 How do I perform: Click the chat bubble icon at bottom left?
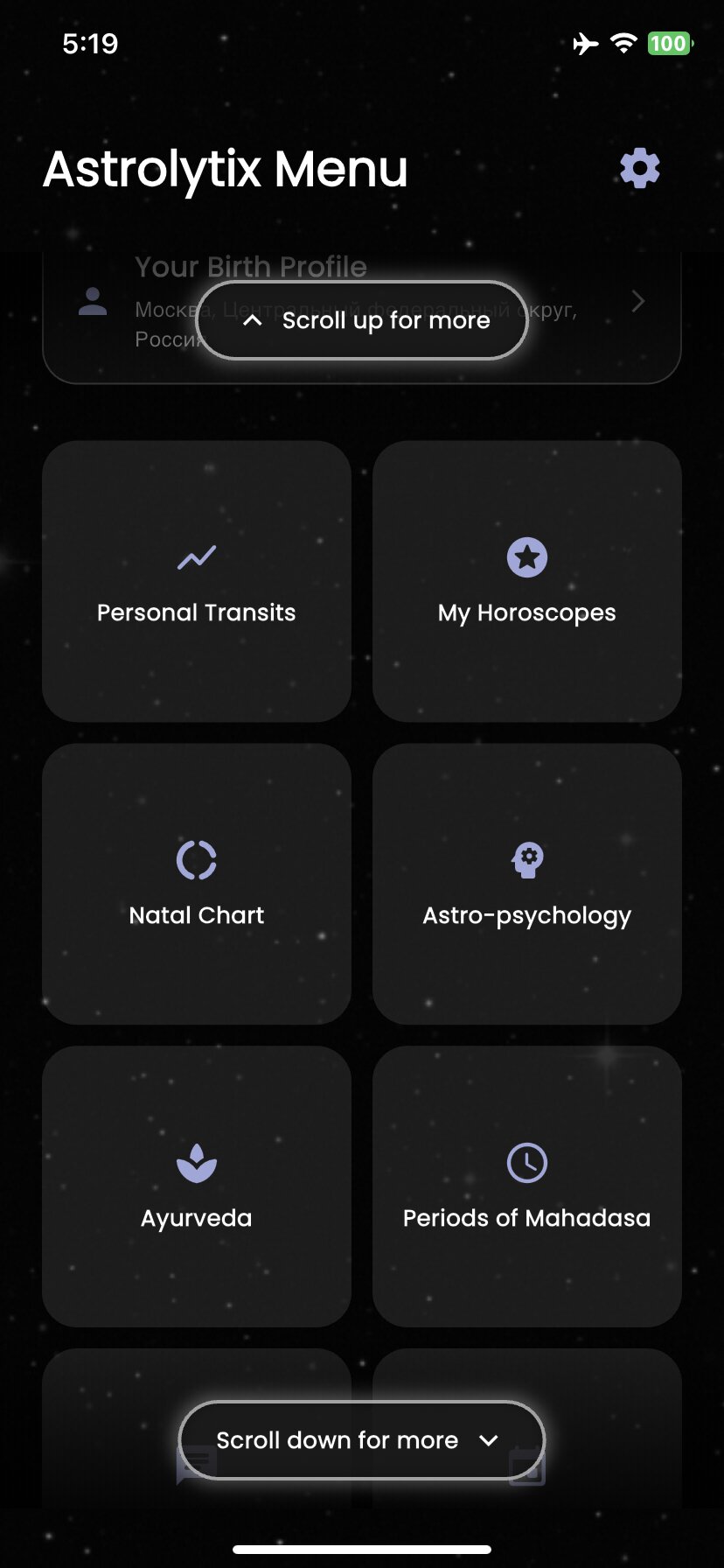tap(196, 1463)
